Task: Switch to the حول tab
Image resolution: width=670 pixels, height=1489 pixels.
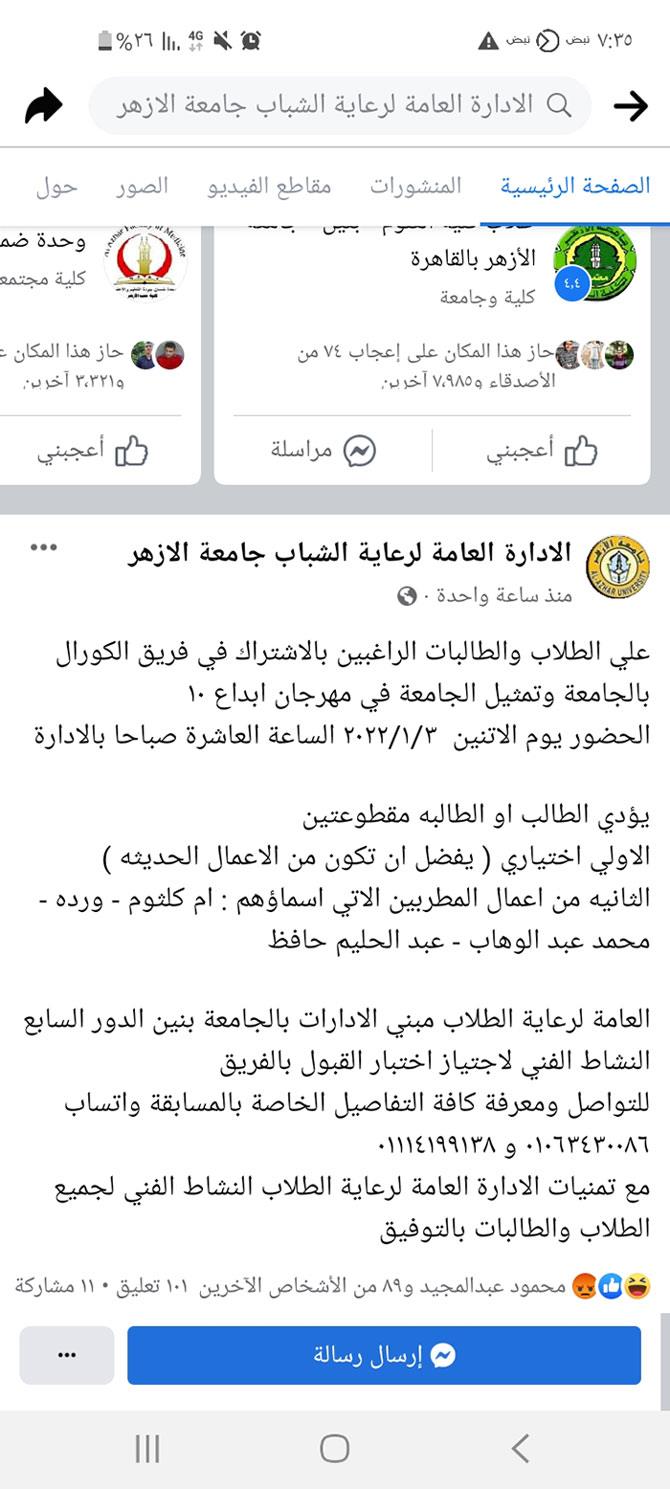Action: pos(57,186)
